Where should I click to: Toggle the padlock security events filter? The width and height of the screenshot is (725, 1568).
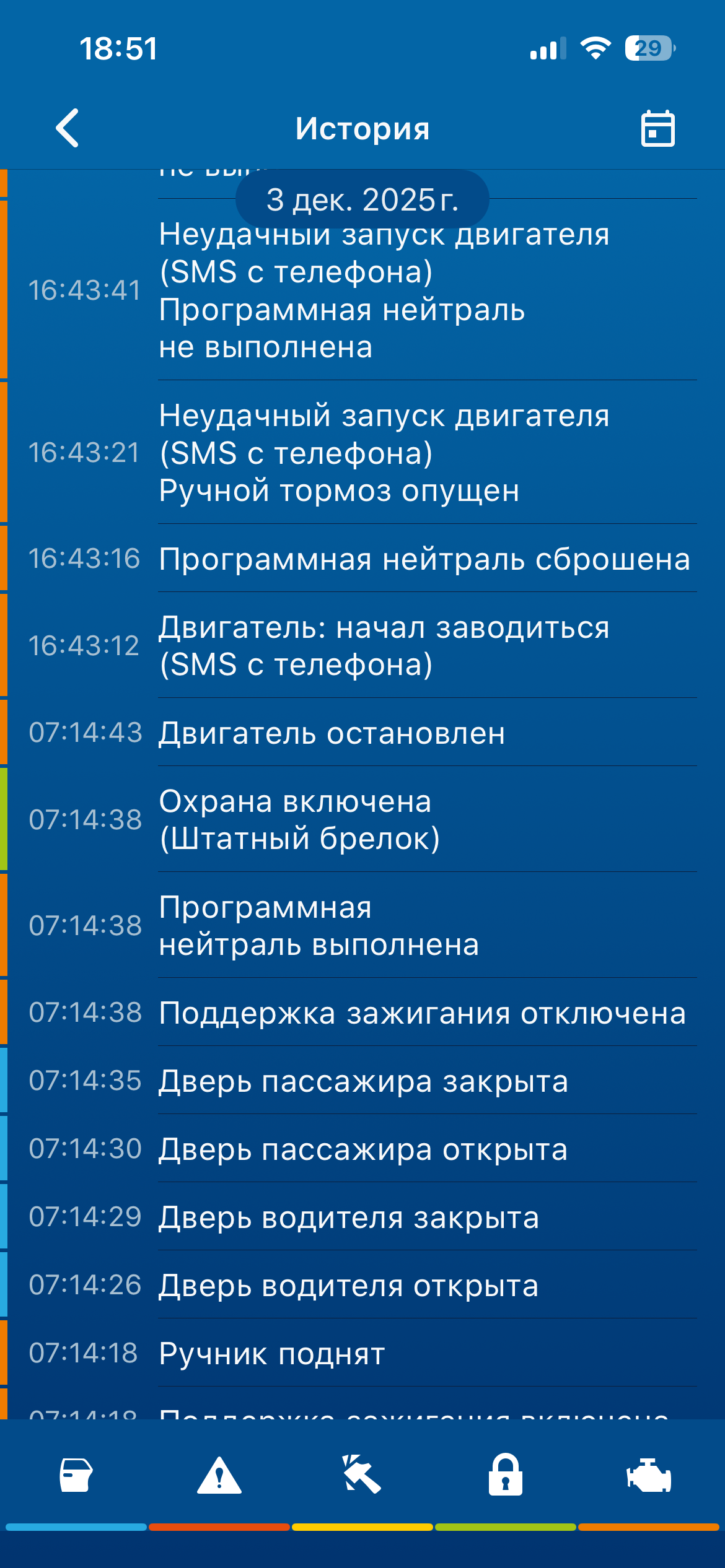coord(506,1475)
